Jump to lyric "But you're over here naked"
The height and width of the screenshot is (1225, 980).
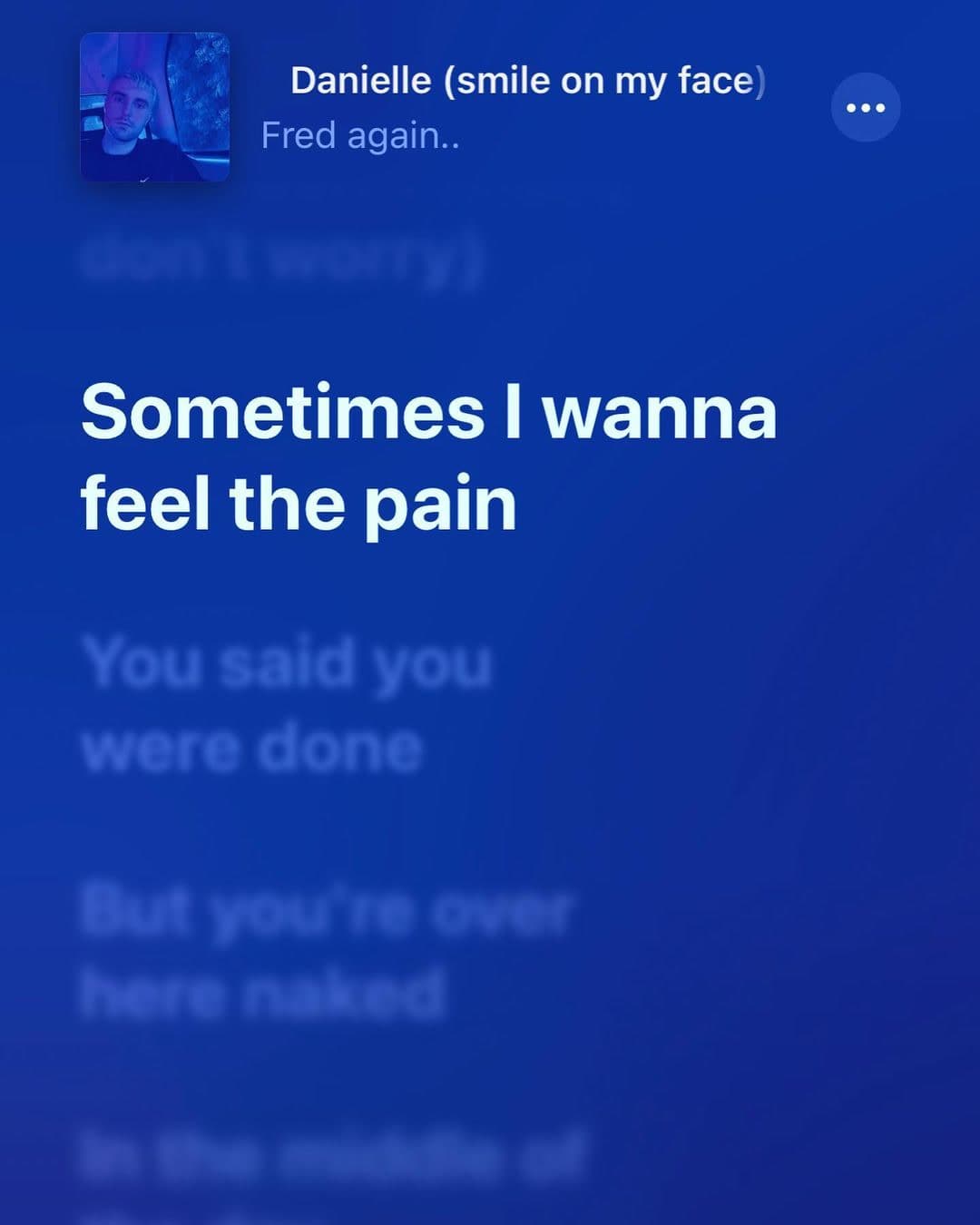325,951
